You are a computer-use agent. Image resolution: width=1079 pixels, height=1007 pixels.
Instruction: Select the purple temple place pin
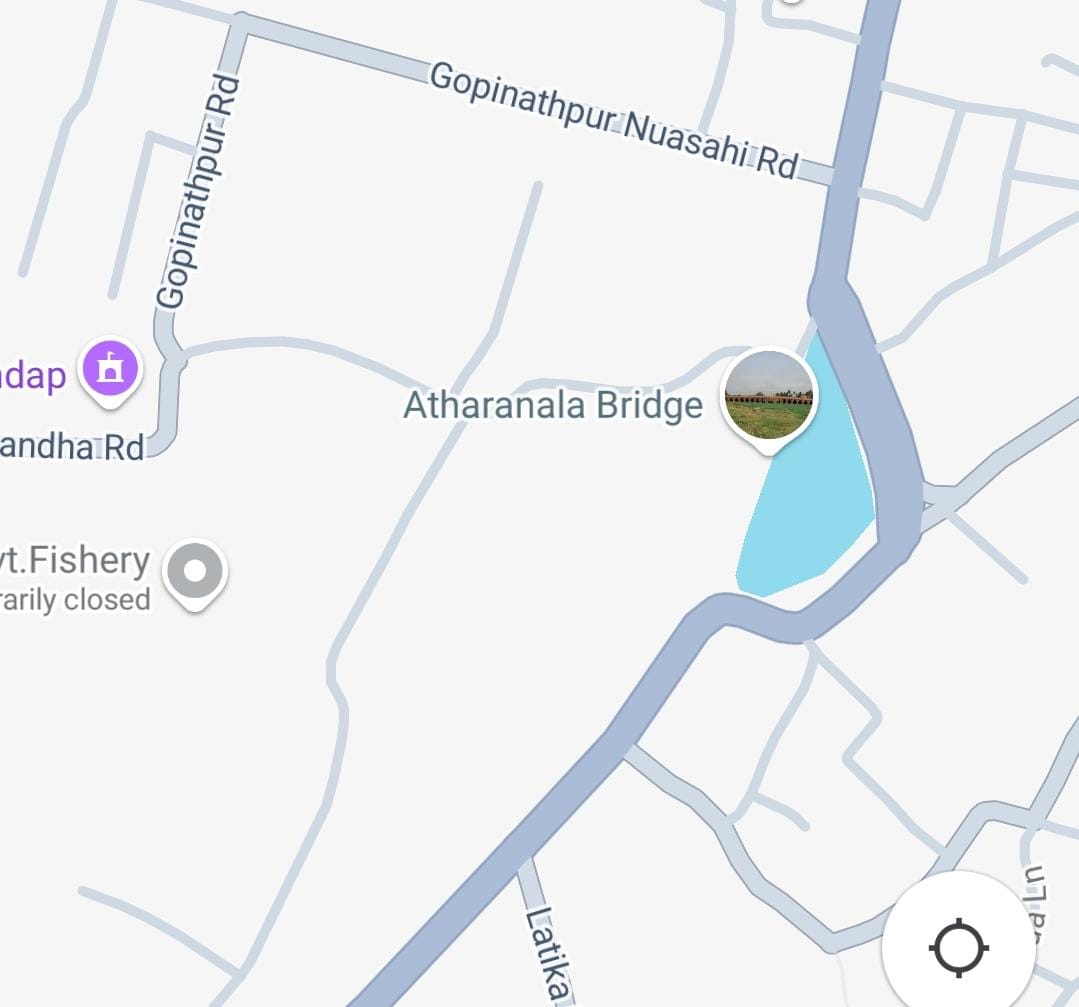pyautogui.click(x=111, y=370)
